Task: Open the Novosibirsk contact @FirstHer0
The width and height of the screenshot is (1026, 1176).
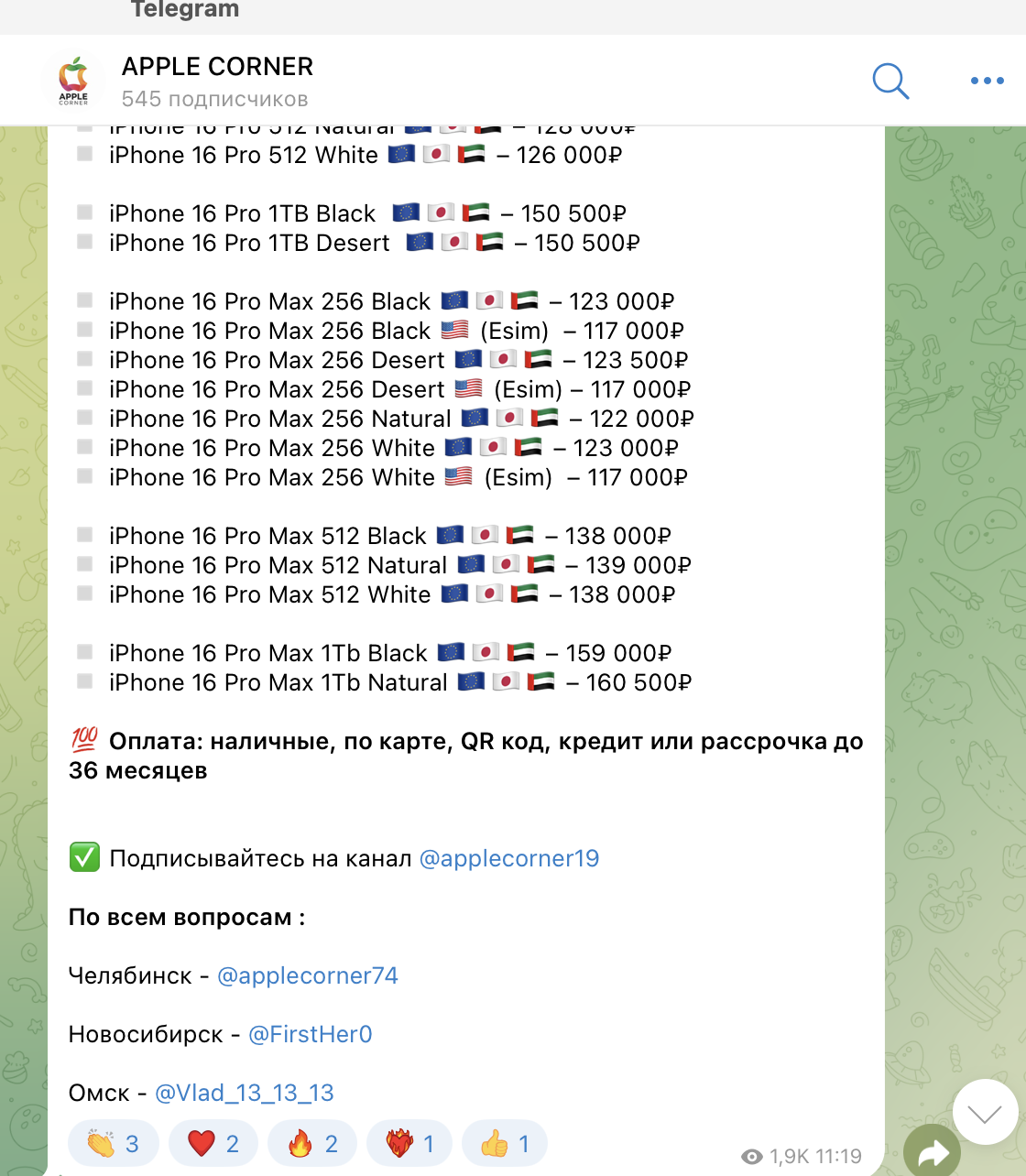Action: 311,1034
